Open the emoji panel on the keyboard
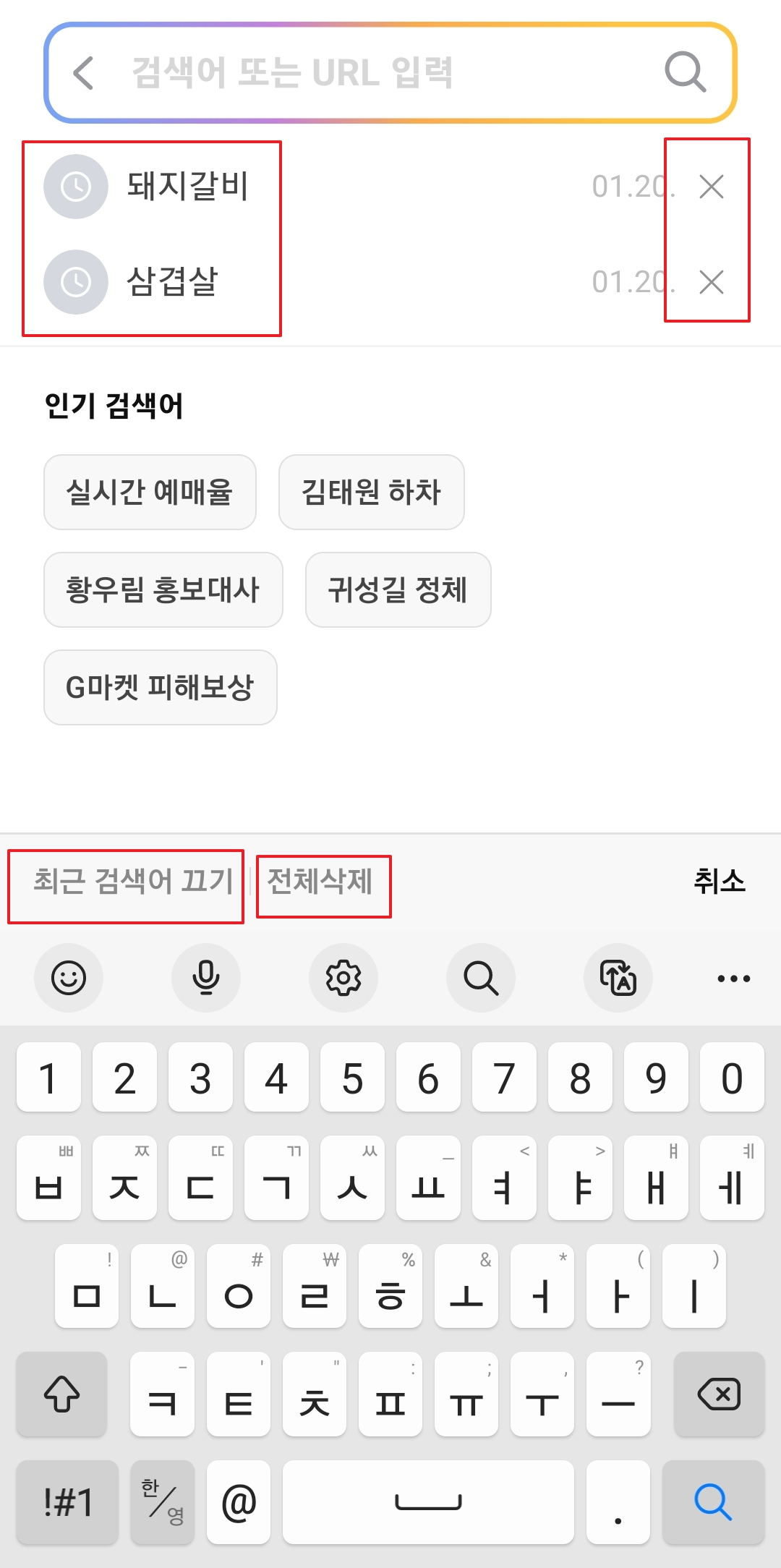 (69, 978)
